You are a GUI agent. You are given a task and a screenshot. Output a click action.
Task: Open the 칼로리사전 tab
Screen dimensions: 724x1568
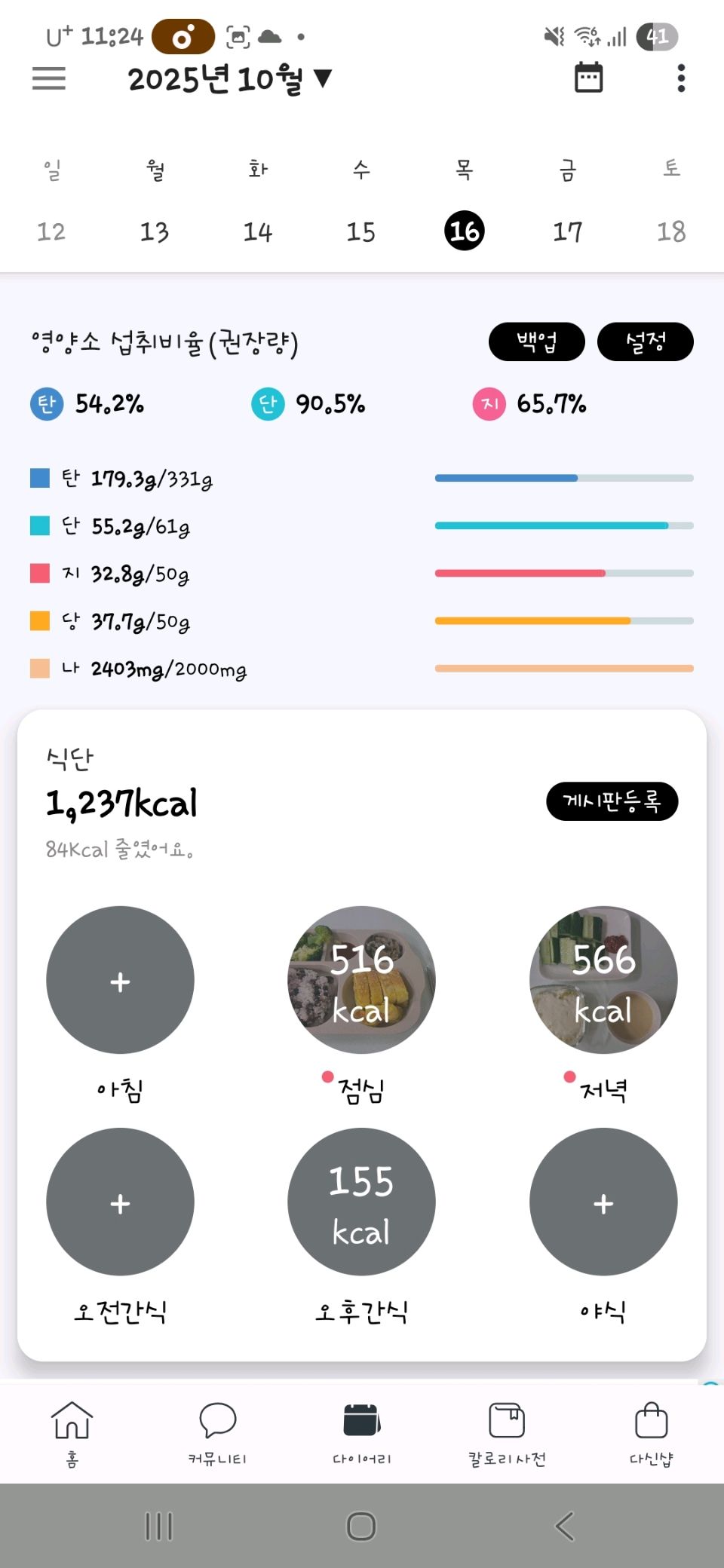coord(507,1432)
